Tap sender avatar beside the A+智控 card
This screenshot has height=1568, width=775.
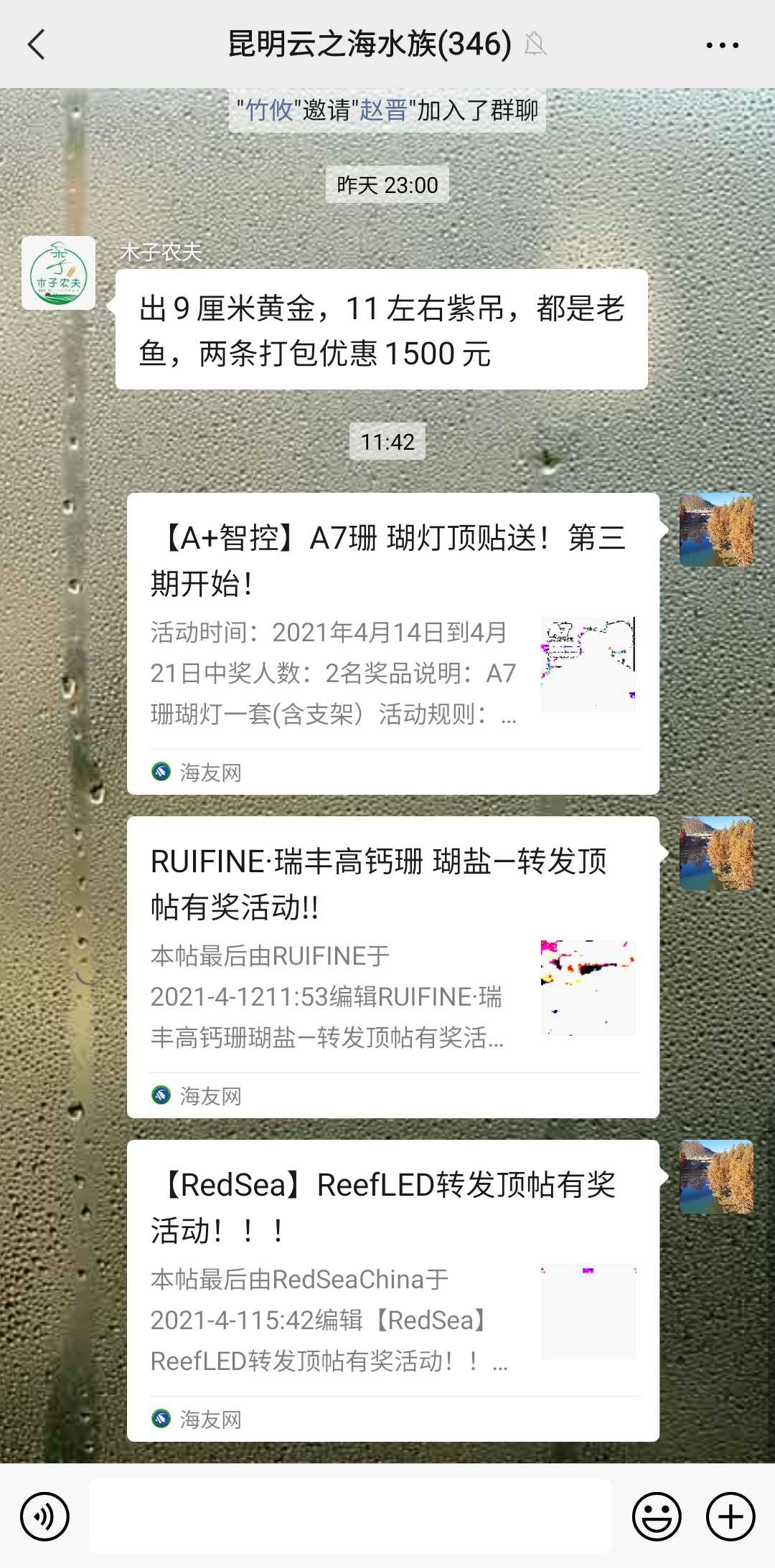pos(716,529)
